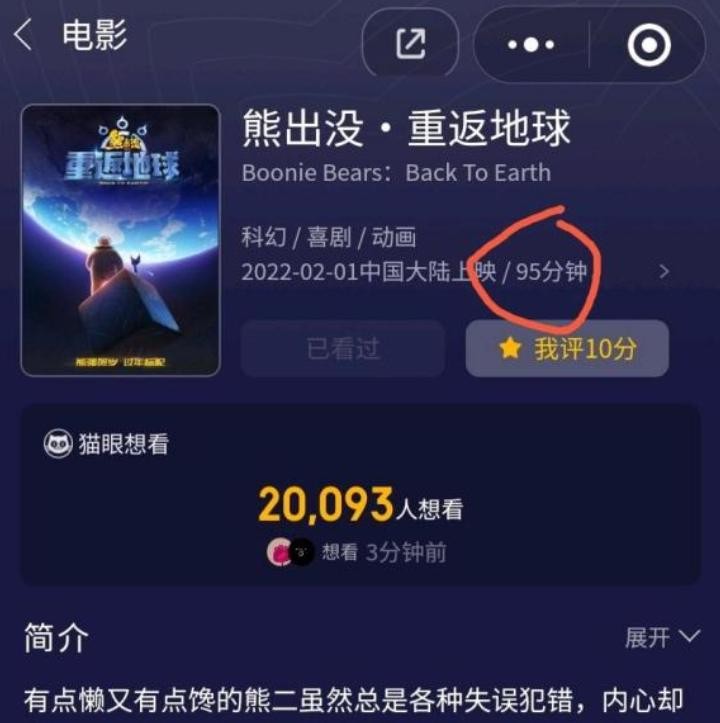
Task: Open the 熊出没·重返地球 poster
Action: pos(120,240)
